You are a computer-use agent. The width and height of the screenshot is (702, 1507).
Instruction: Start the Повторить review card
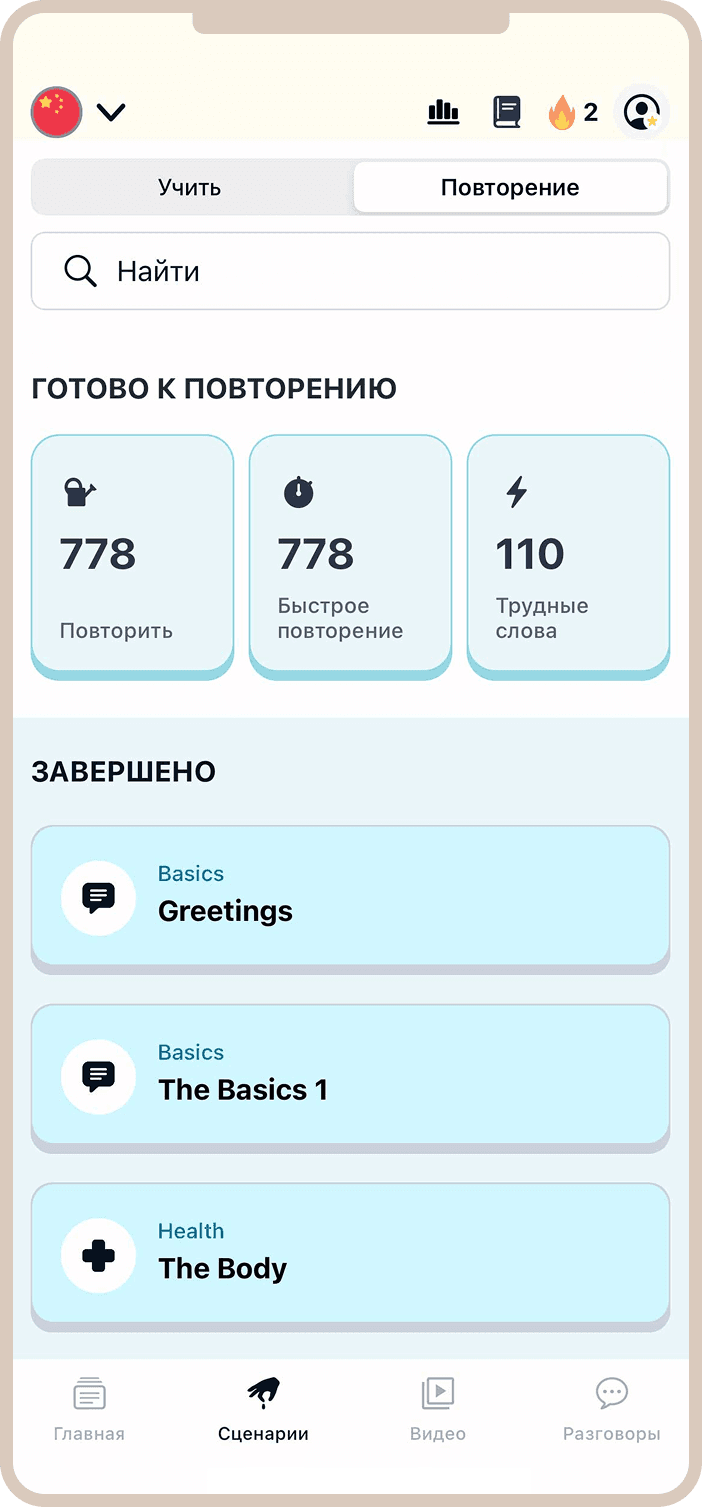coord(132,556)
